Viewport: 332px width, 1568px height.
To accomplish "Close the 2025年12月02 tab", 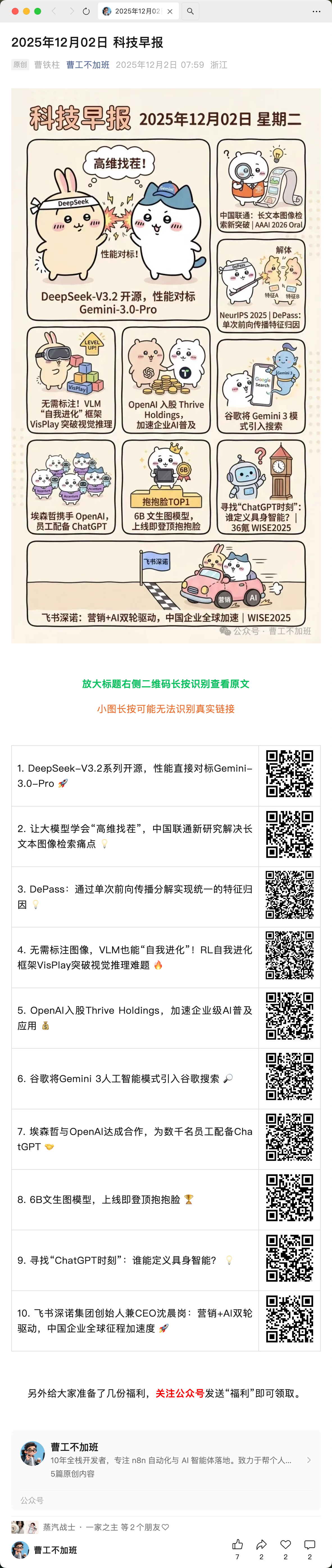I will [170, 11].
